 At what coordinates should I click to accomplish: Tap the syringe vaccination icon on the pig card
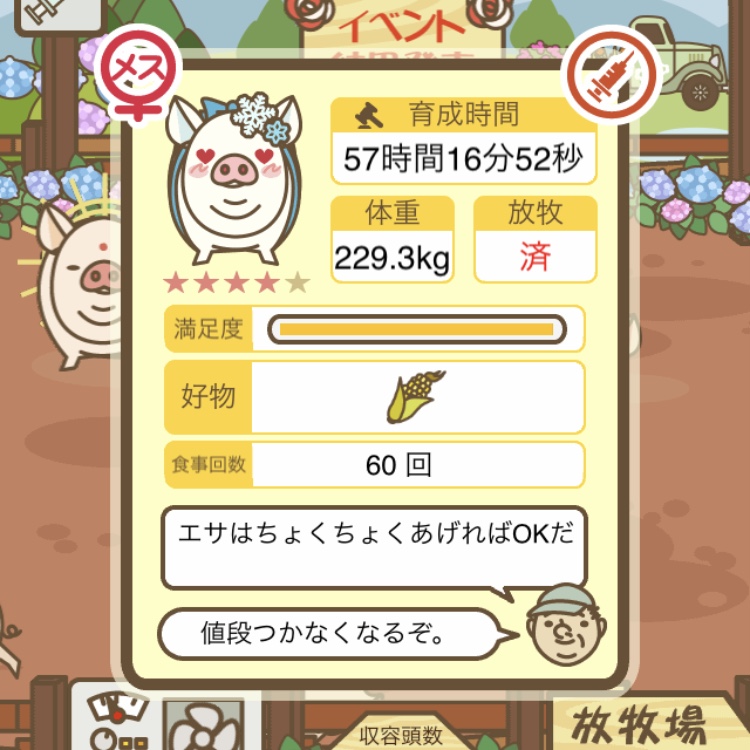(x=612, y=75)
